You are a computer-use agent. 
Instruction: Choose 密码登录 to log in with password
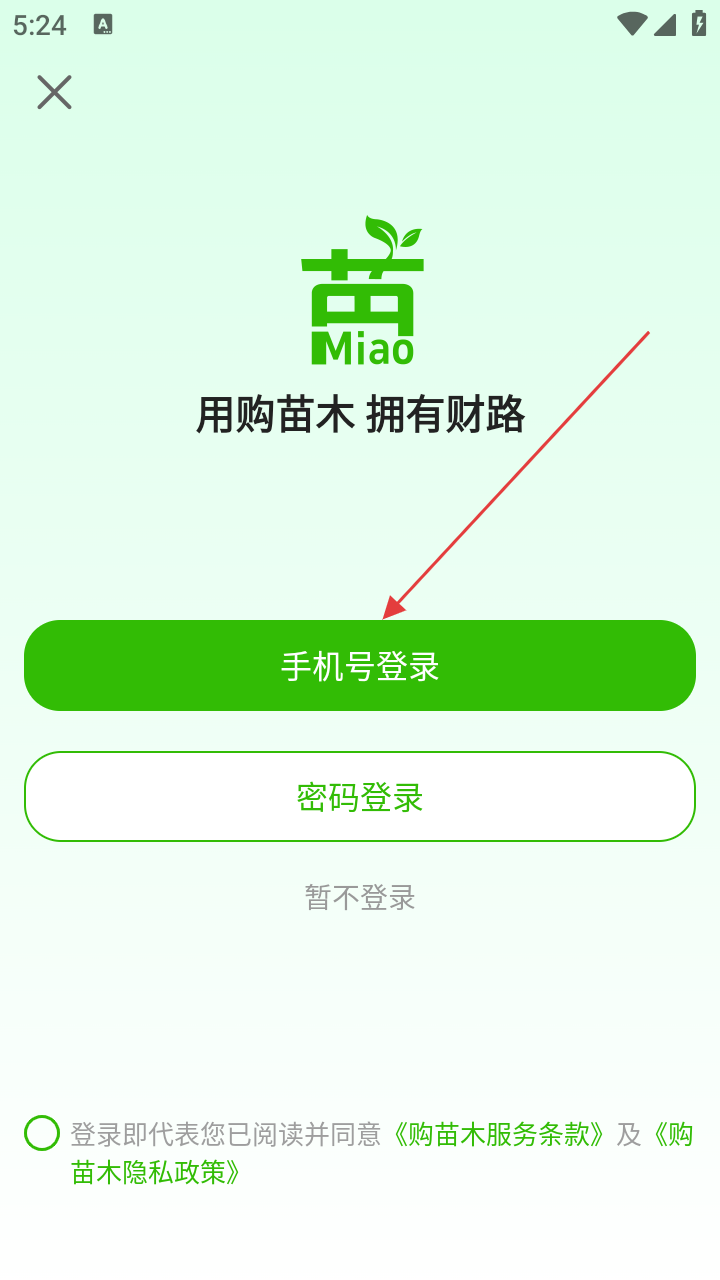coord(360,797)
